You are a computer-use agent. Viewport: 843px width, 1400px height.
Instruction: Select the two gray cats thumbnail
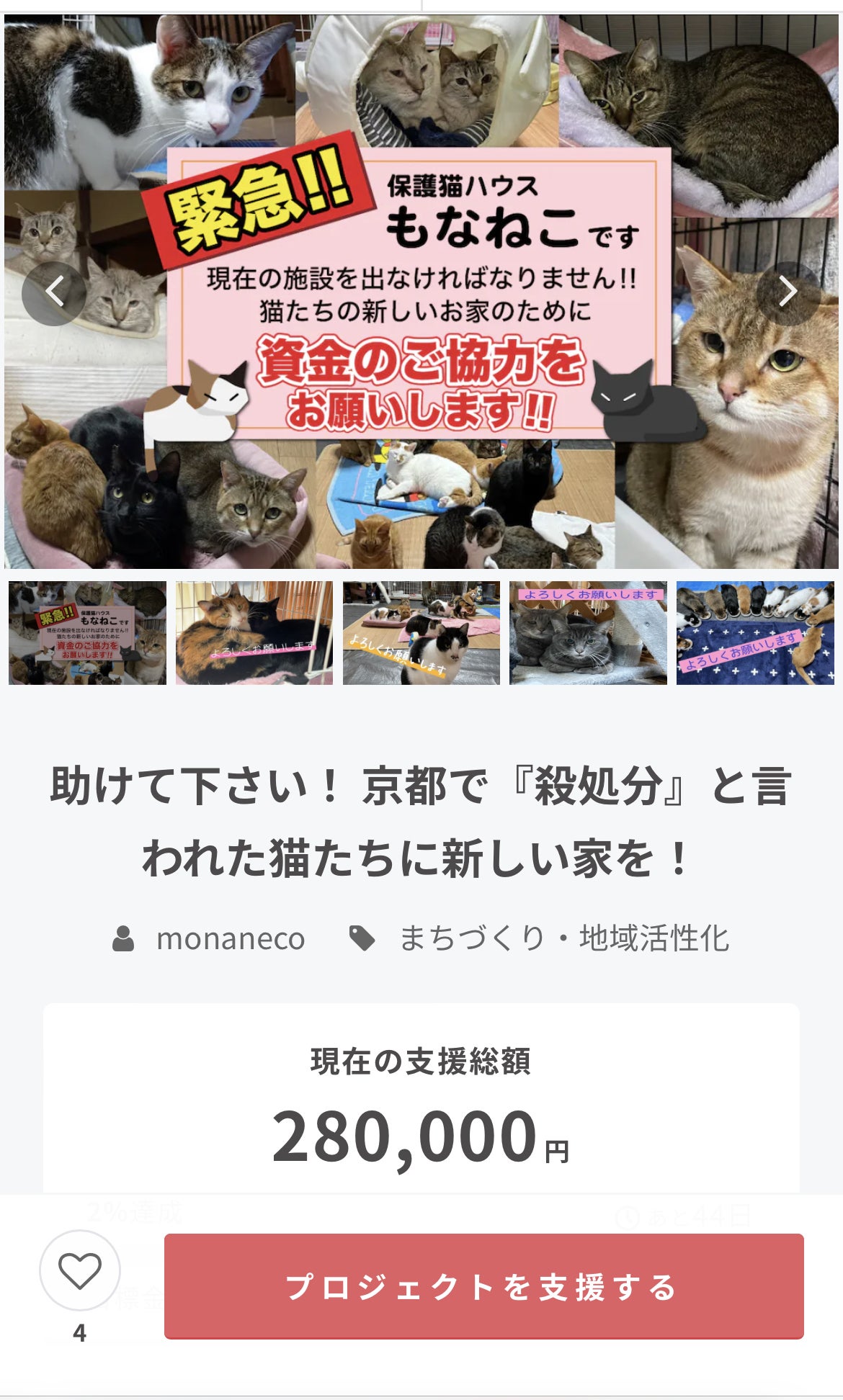coord(588,632)
